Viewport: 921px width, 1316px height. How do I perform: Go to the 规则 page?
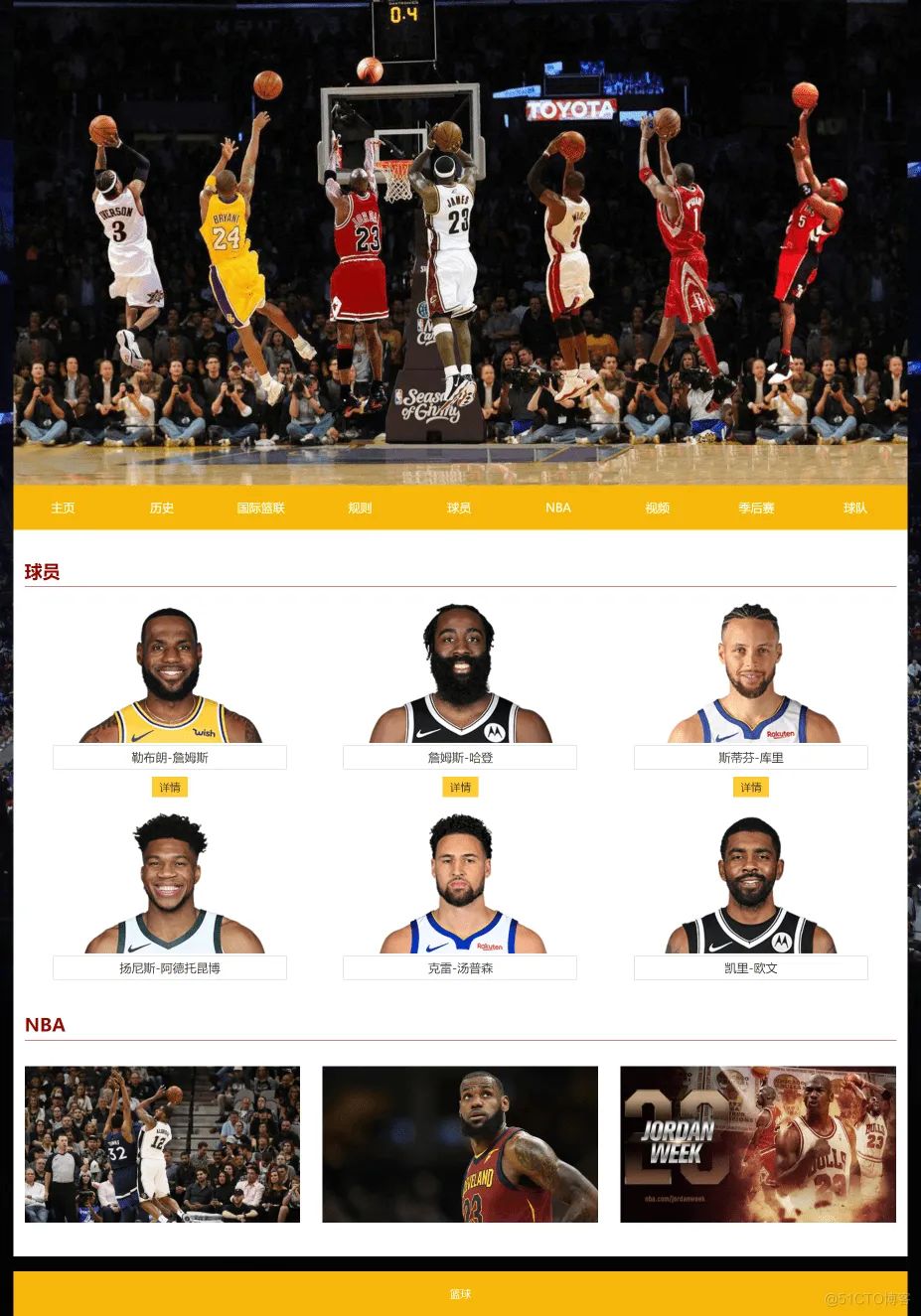[x=360, y=508]
